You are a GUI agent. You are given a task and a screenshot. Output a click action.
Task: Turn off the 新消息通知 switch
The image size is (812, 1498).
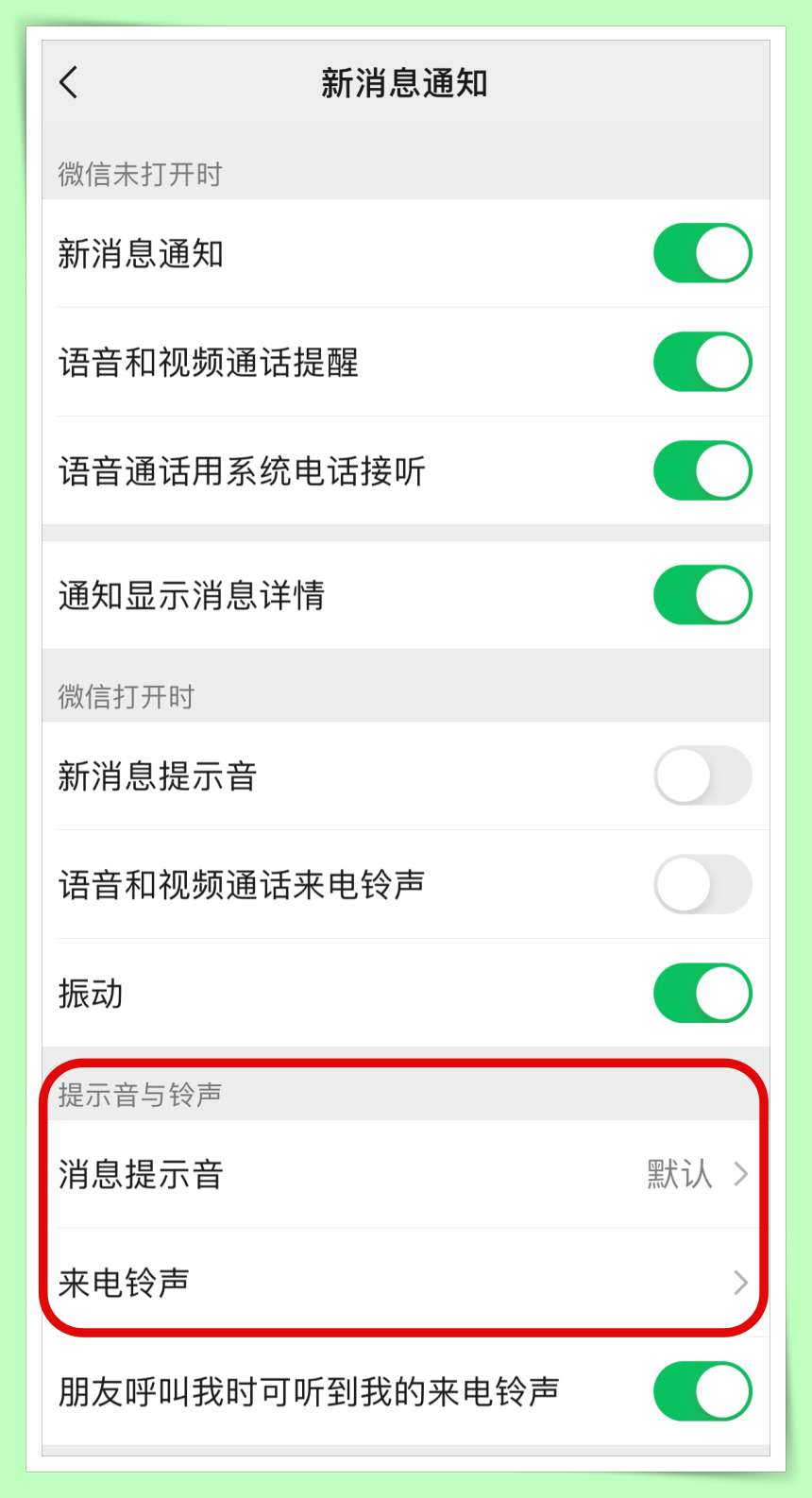coord(702,253)
